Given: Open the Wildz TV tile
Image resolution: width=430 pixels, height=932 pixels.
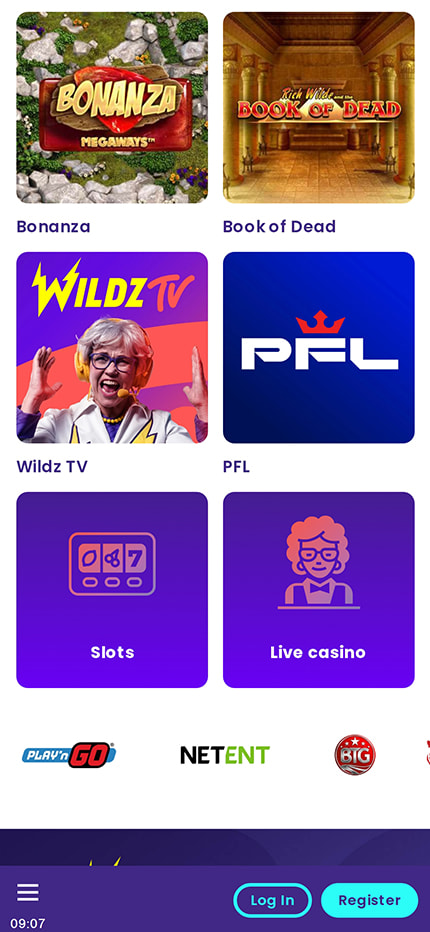Looking at the screenshot, I should click(112, 348).
